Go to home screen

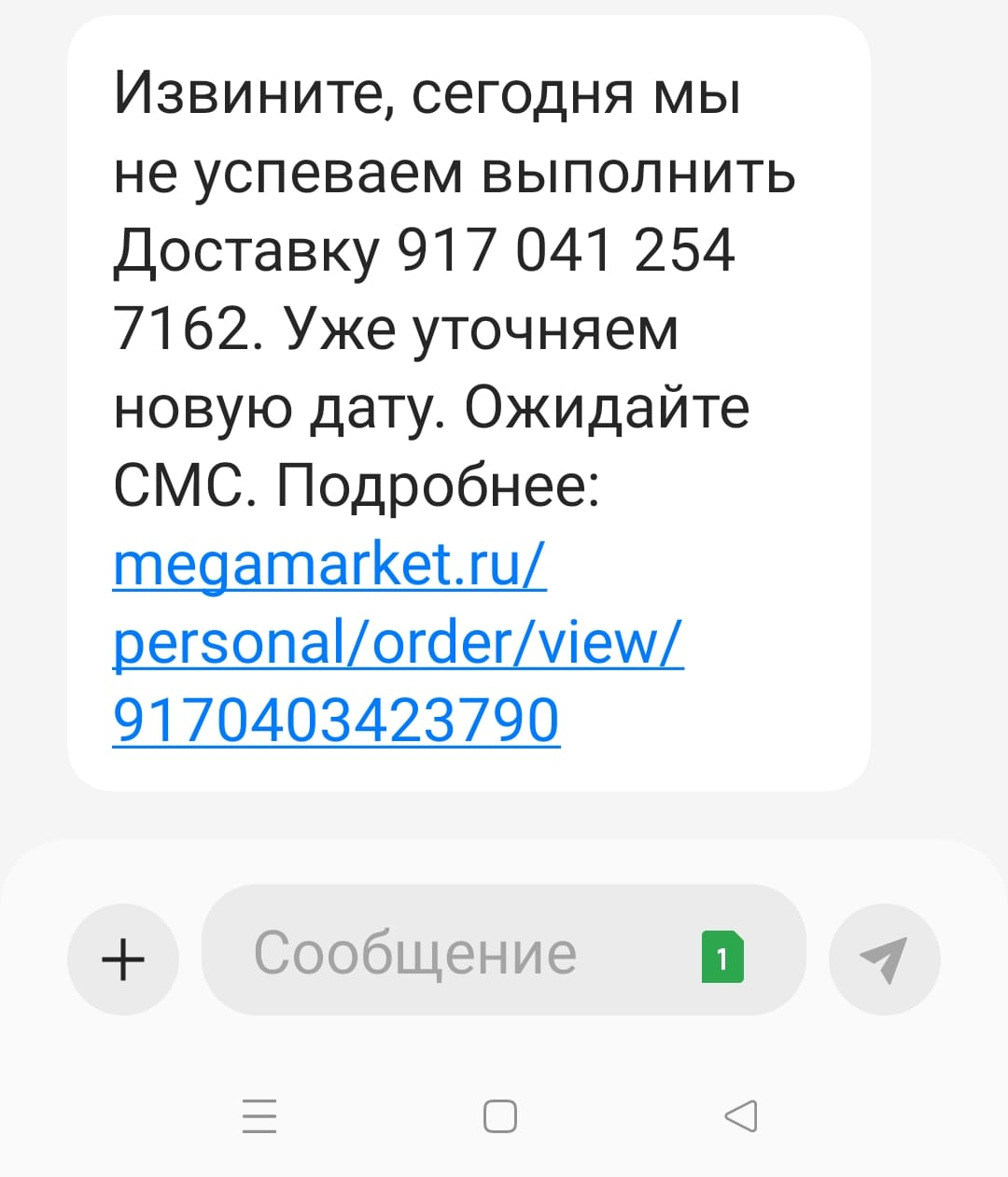pyautogui.click(x=500, y=1116)
